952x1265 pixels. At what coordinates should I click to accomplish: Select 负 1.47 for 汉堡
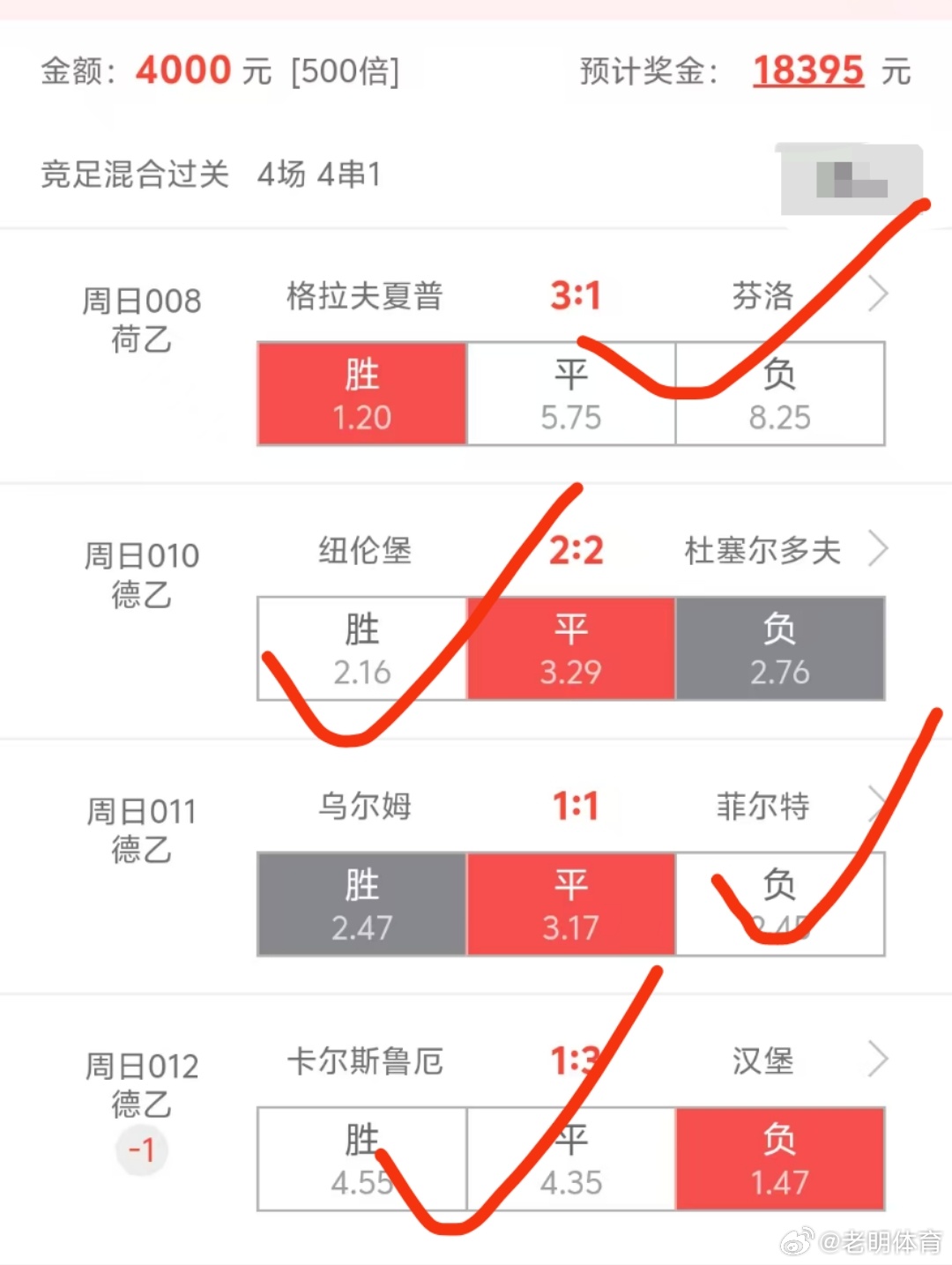pos(780,1158)
